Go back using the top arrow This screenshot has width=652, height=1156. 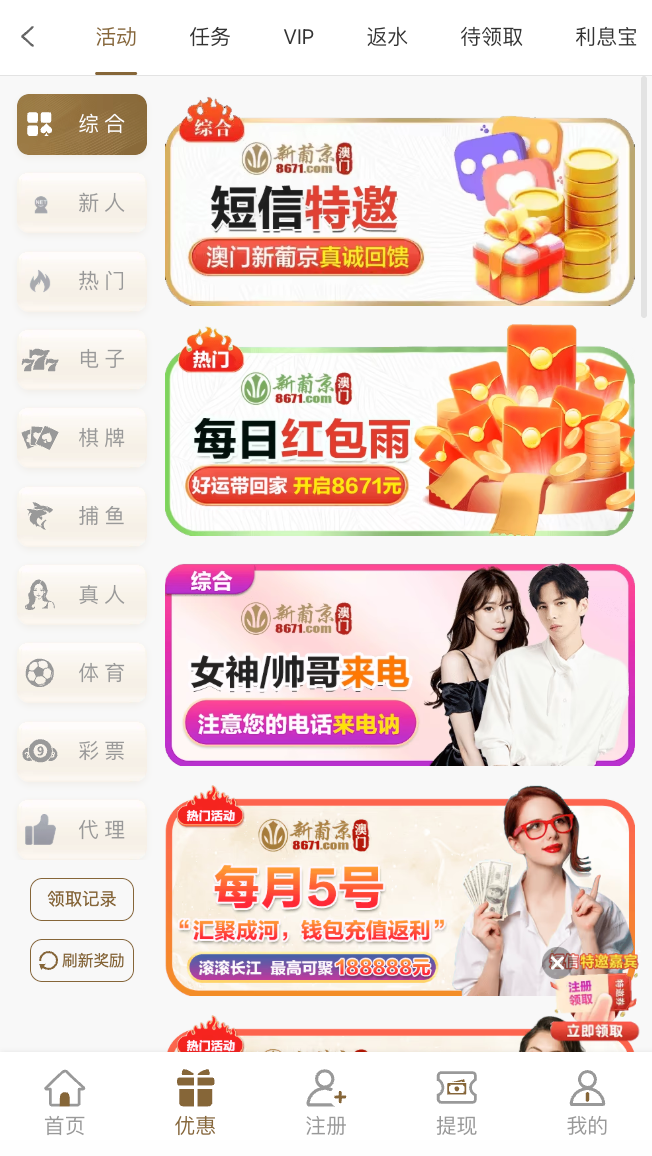28,37
